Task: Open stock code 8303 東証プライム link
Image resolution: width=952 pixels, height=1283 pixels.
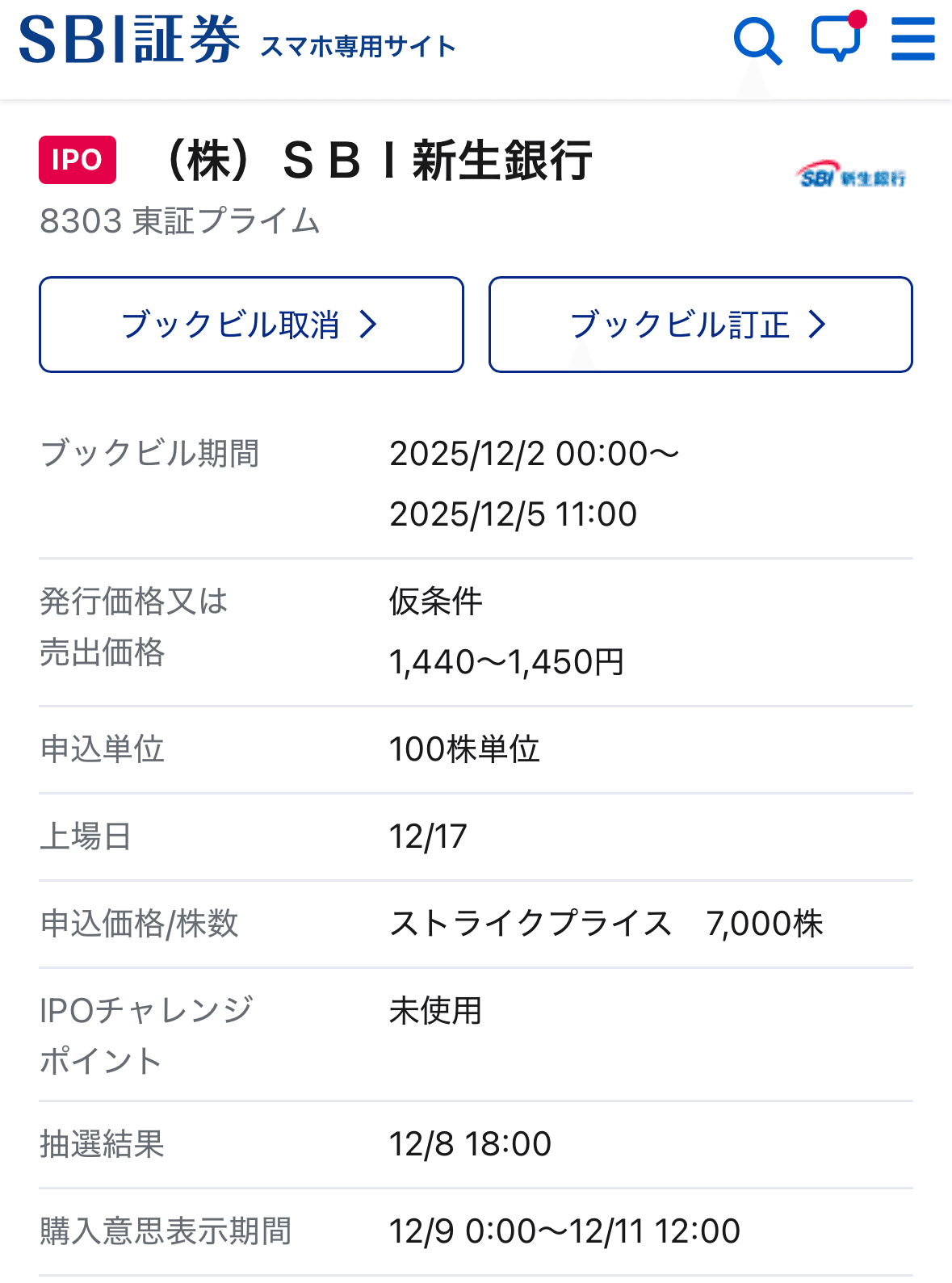Action: click(179, 220)
